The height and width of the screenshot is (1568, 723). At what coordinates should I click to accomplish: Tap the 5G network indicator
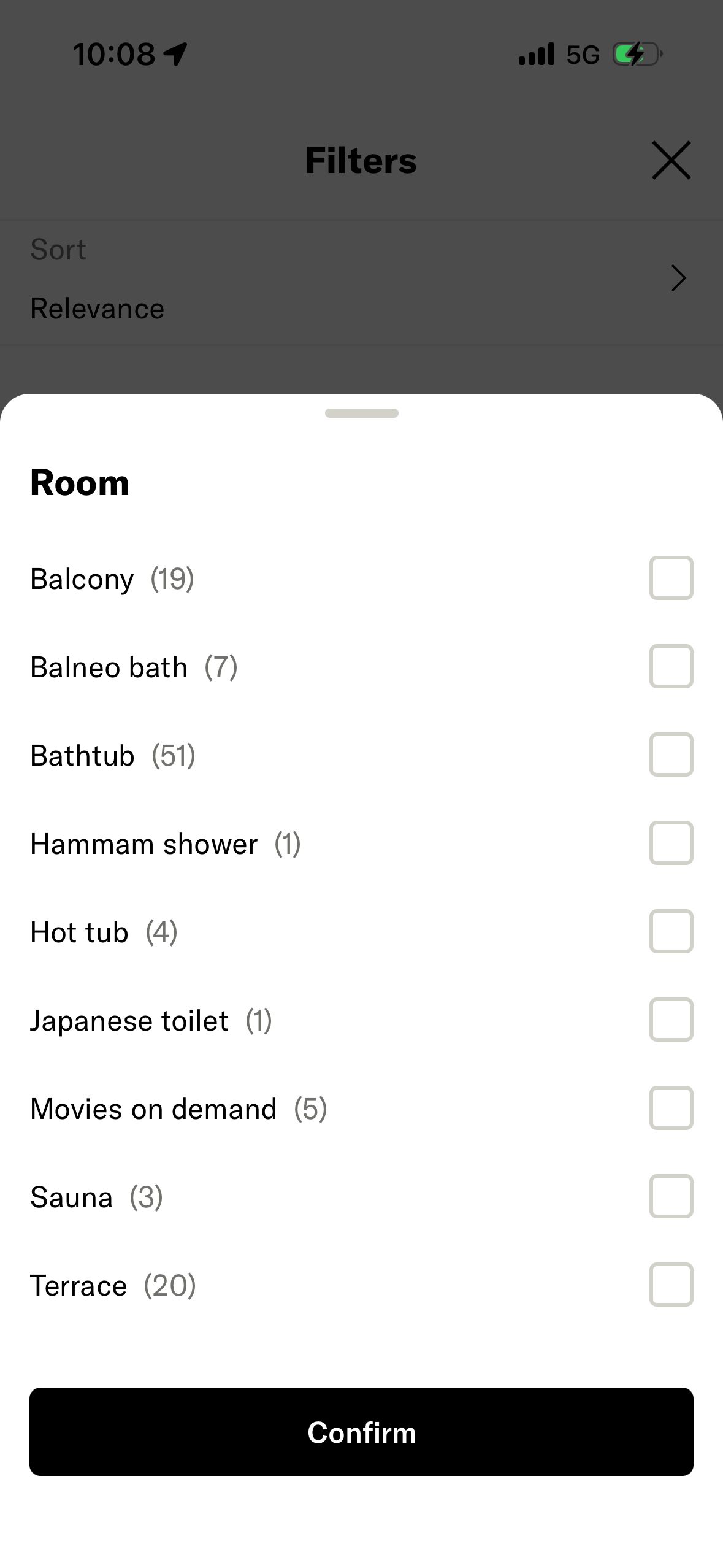pyautogui.click(x=583, y=54)
